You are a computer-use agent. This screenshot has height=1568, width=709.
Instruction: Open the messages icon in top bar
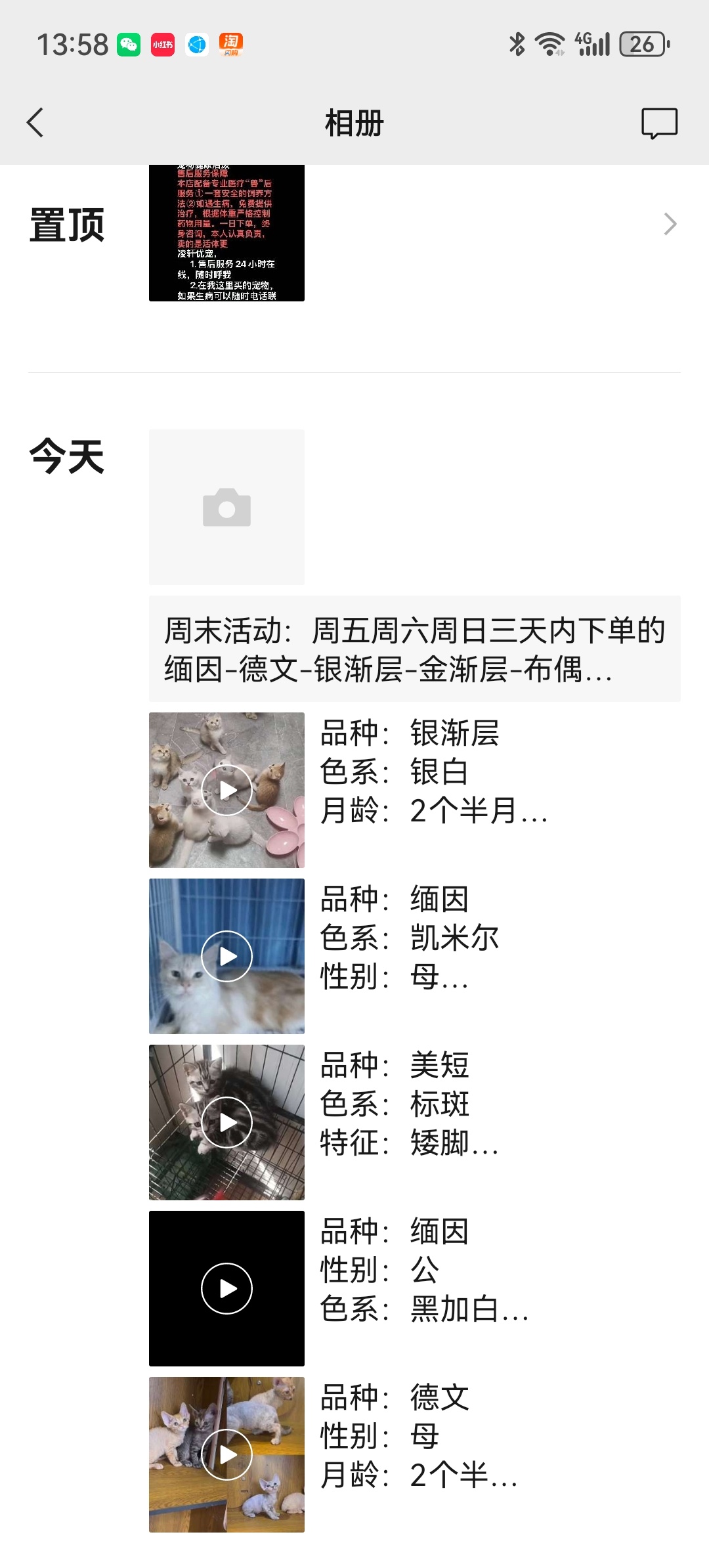pyautogui.click(x=659, y=123)
